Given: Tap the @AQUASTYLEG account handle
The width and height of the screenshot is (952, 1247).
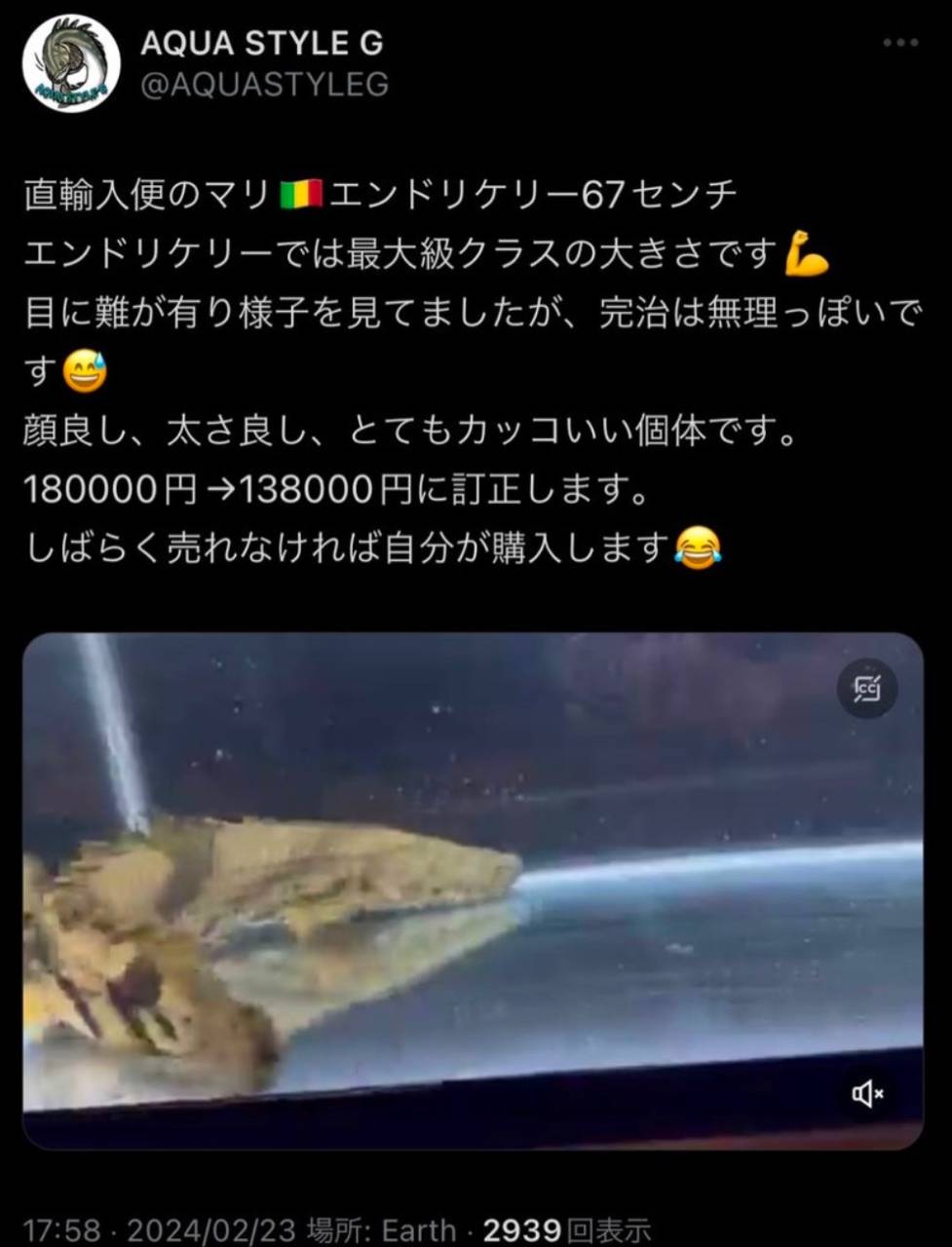Looking at the screenshot, I should [x=264, y=85].
